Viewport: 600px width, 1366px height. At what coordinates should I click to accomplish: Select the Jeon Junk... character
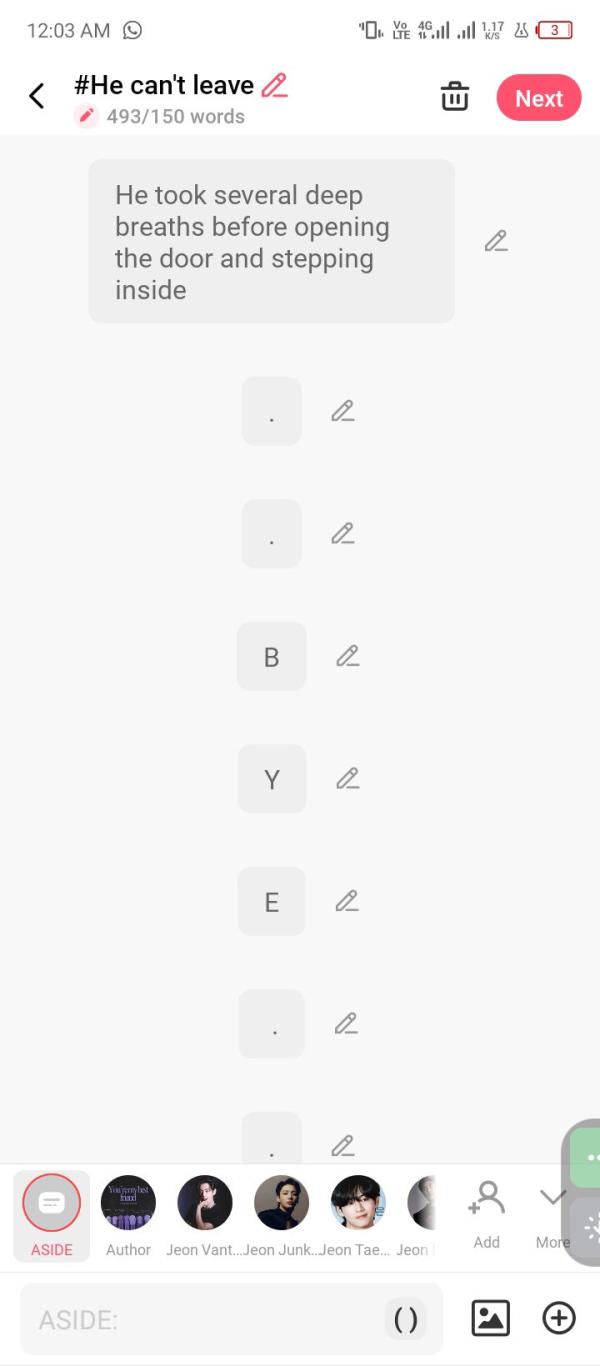pyautogui.click(x=281, y=1214)
